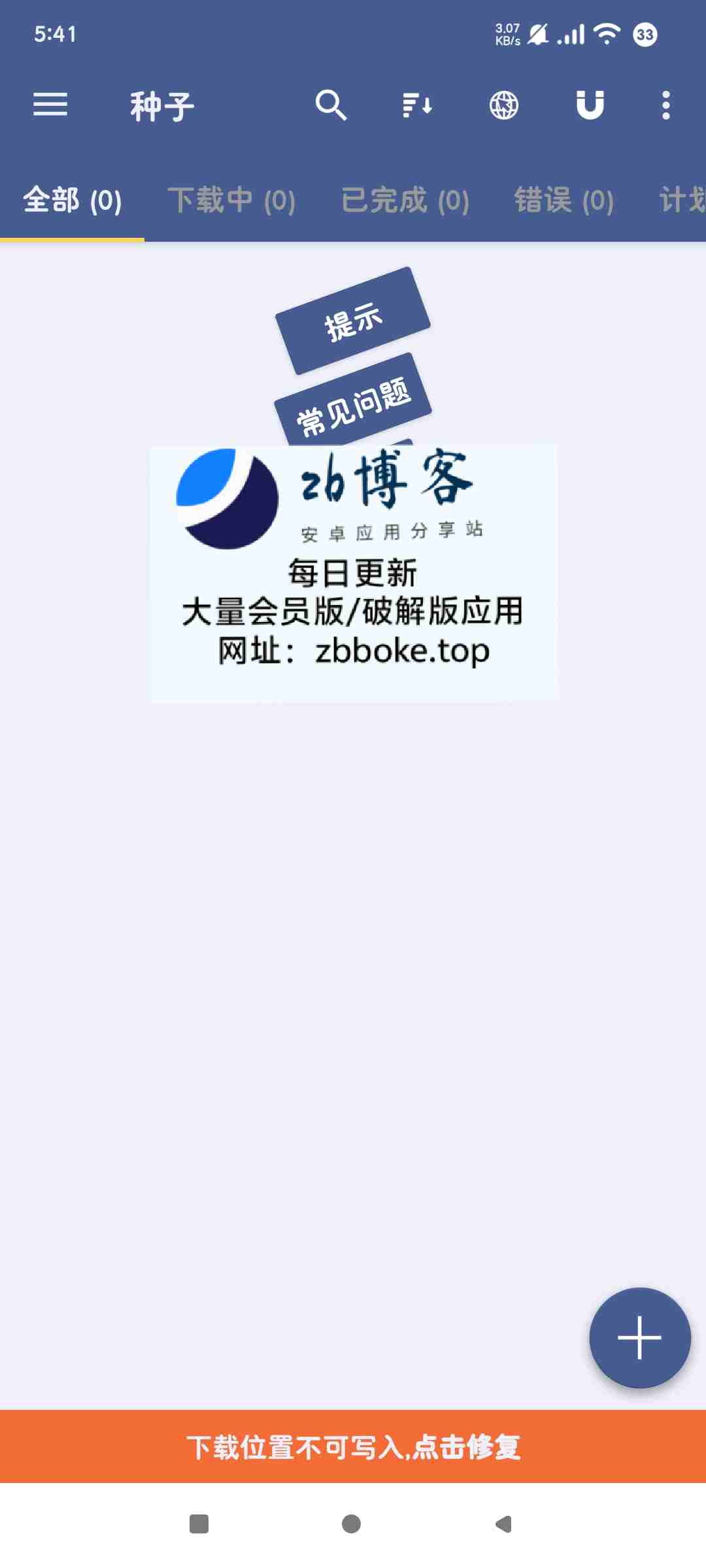
Task: Tap the magnet link icon
Action: pyautogui.click(x=590, y=105)
